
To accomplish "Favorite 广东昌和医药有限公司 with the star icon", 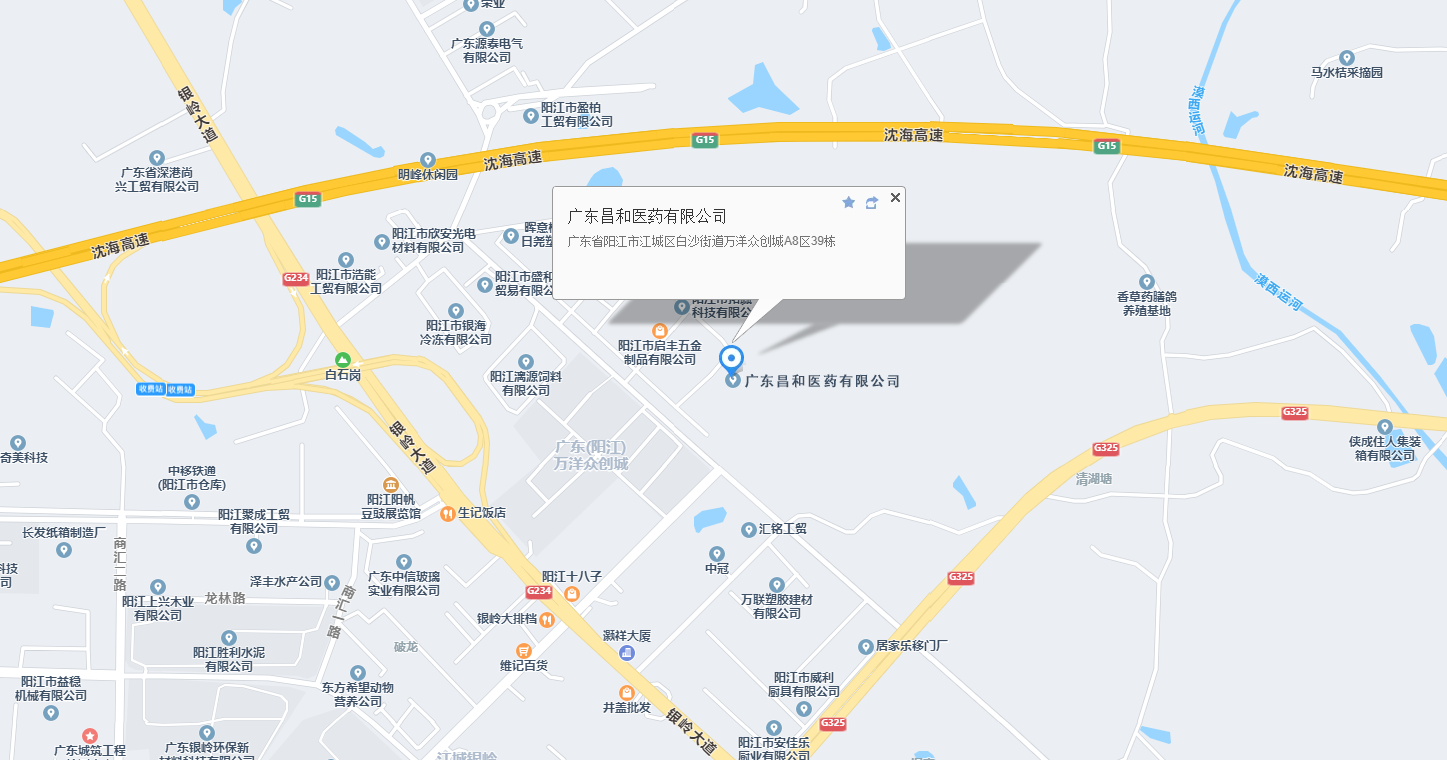I will [x=849, y=202].
